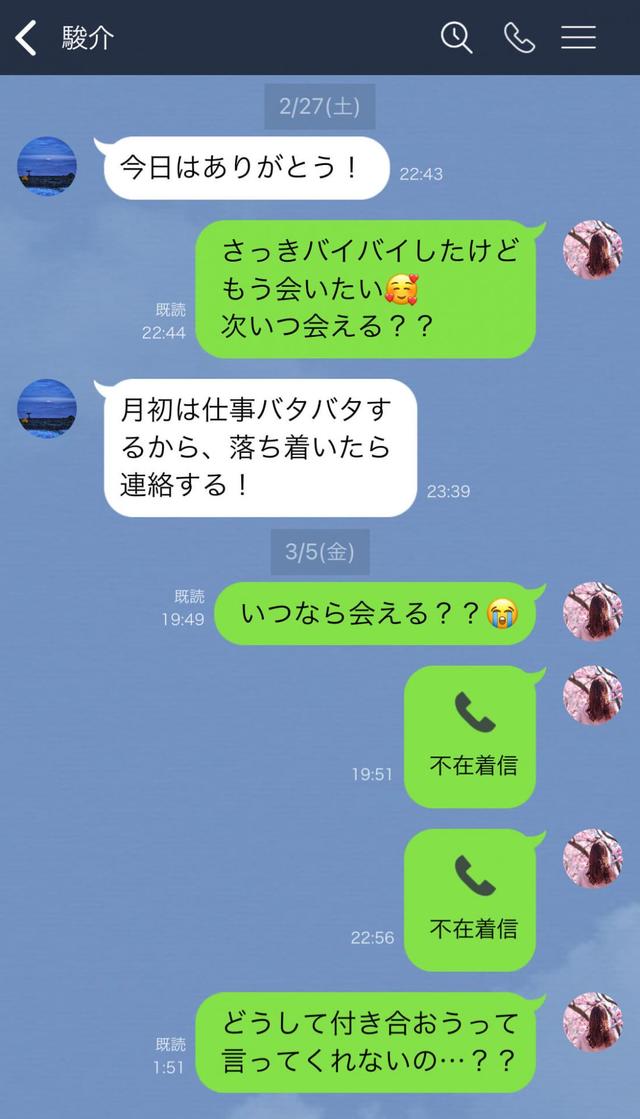The height and width of the screenshot is (1119, 640).
Task: Tap the 不在着信 bubble from 19:51
Action: coord(472,736)
